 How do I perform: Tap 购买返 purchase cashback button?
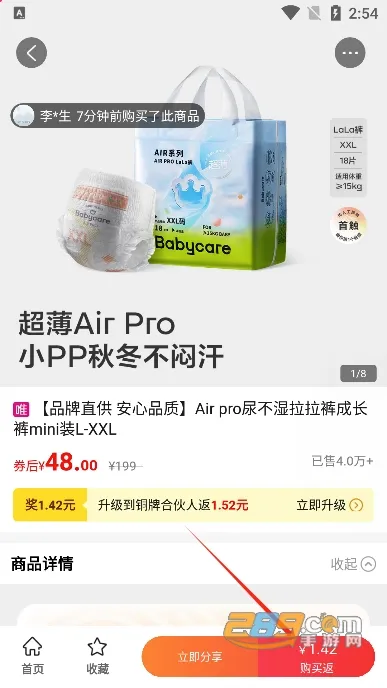317,657
